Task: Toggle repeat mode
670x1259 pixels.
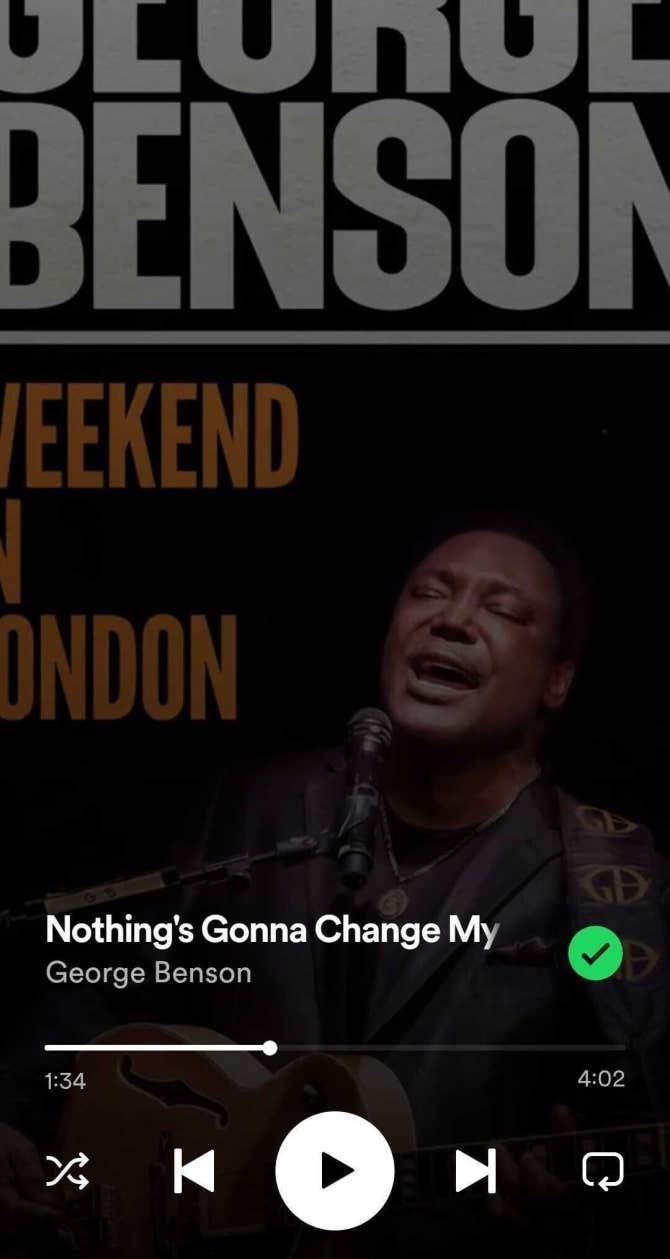Action: [x=603, y=1171]
